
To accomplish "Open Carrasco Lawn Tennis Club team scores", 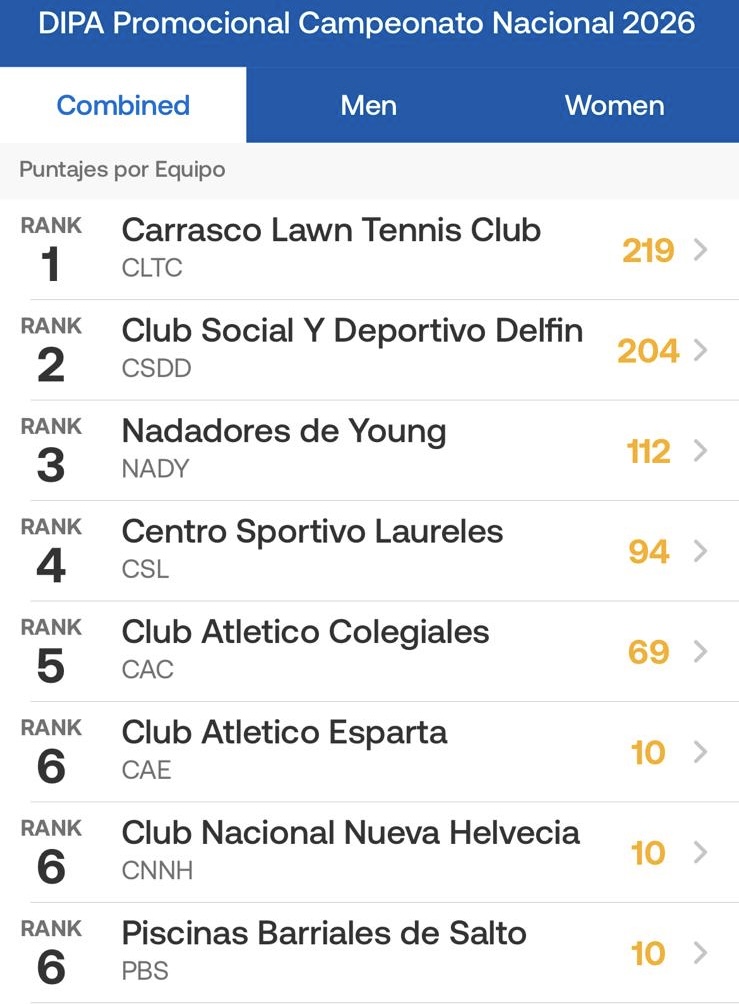I will point(369,249).
